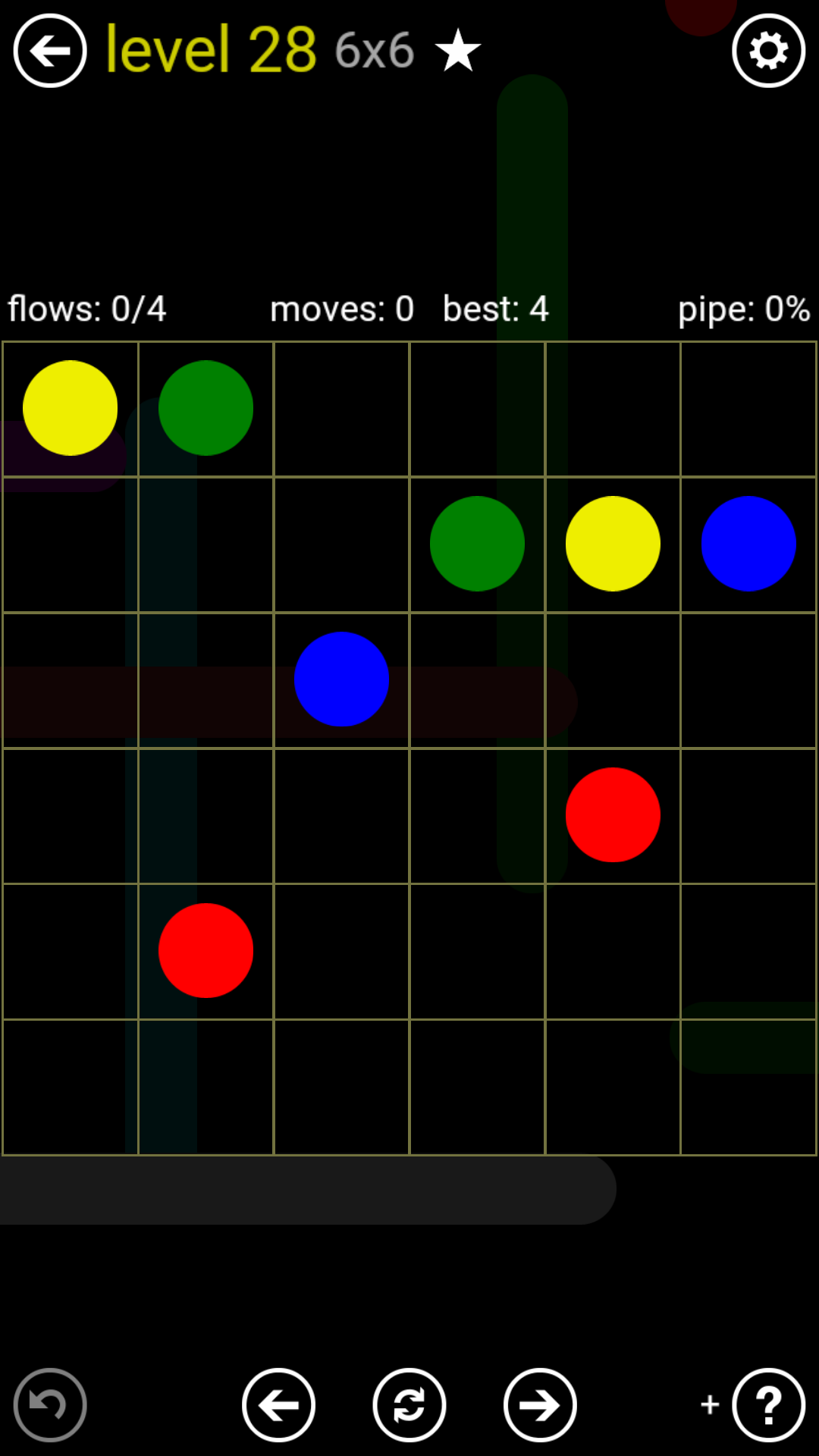Restart the current level
Screen dimensions: 819x1456
click(409, 1405)
